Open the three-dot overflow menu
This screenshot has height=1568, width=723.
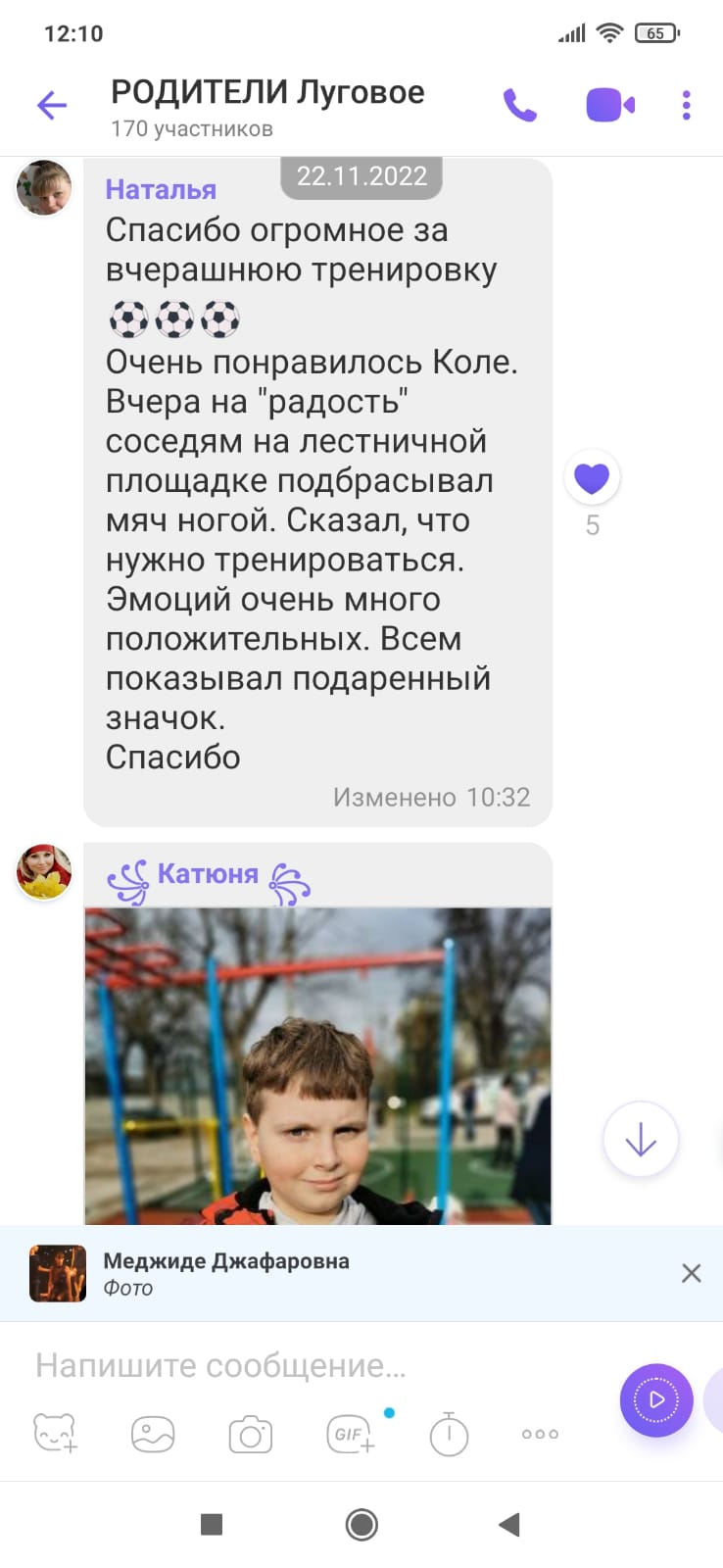click(x=686, y=105)
